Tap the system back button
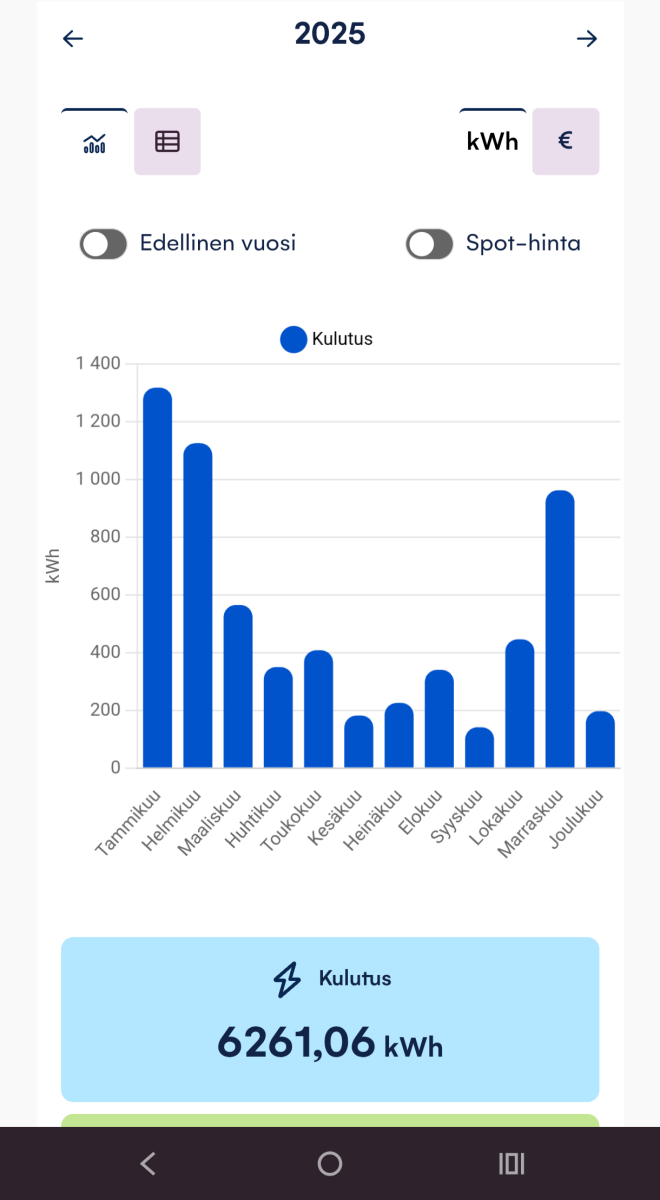 point(148,1163)
